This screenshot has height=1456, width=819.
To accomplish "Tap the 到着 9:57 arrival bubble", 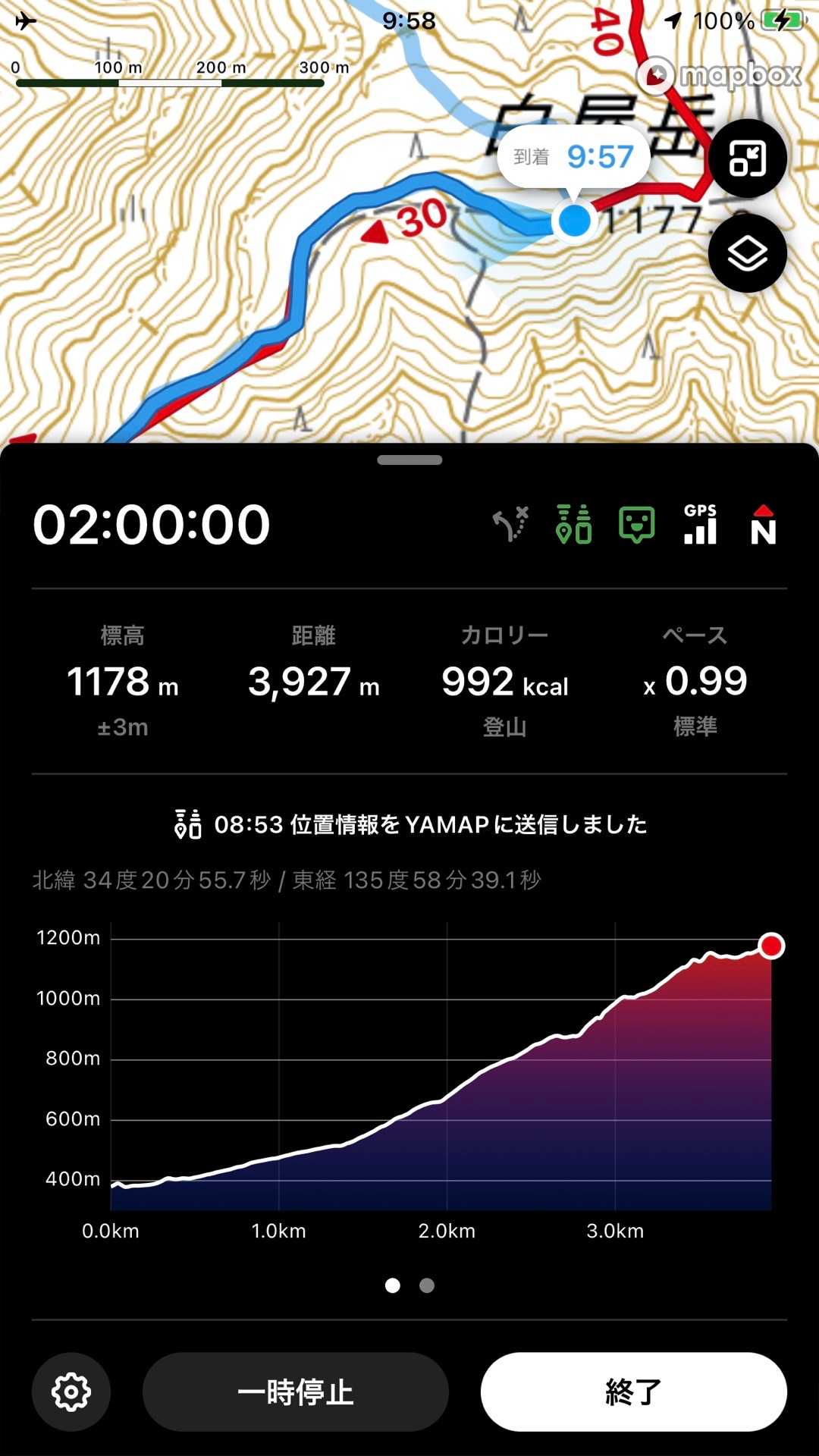I will pos(573,157).
